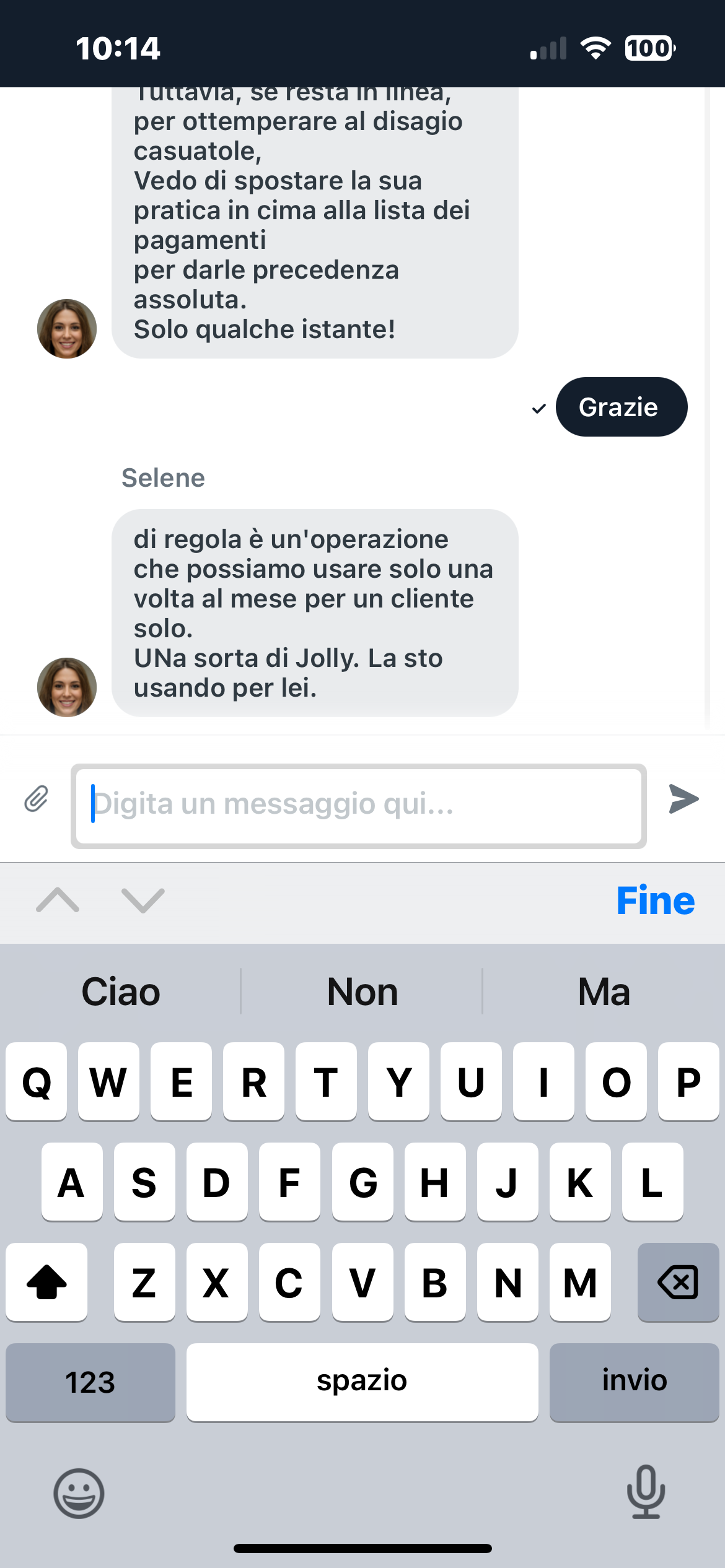
Task: Switch to the 123 number keyboard
Action: [90, 1382]
